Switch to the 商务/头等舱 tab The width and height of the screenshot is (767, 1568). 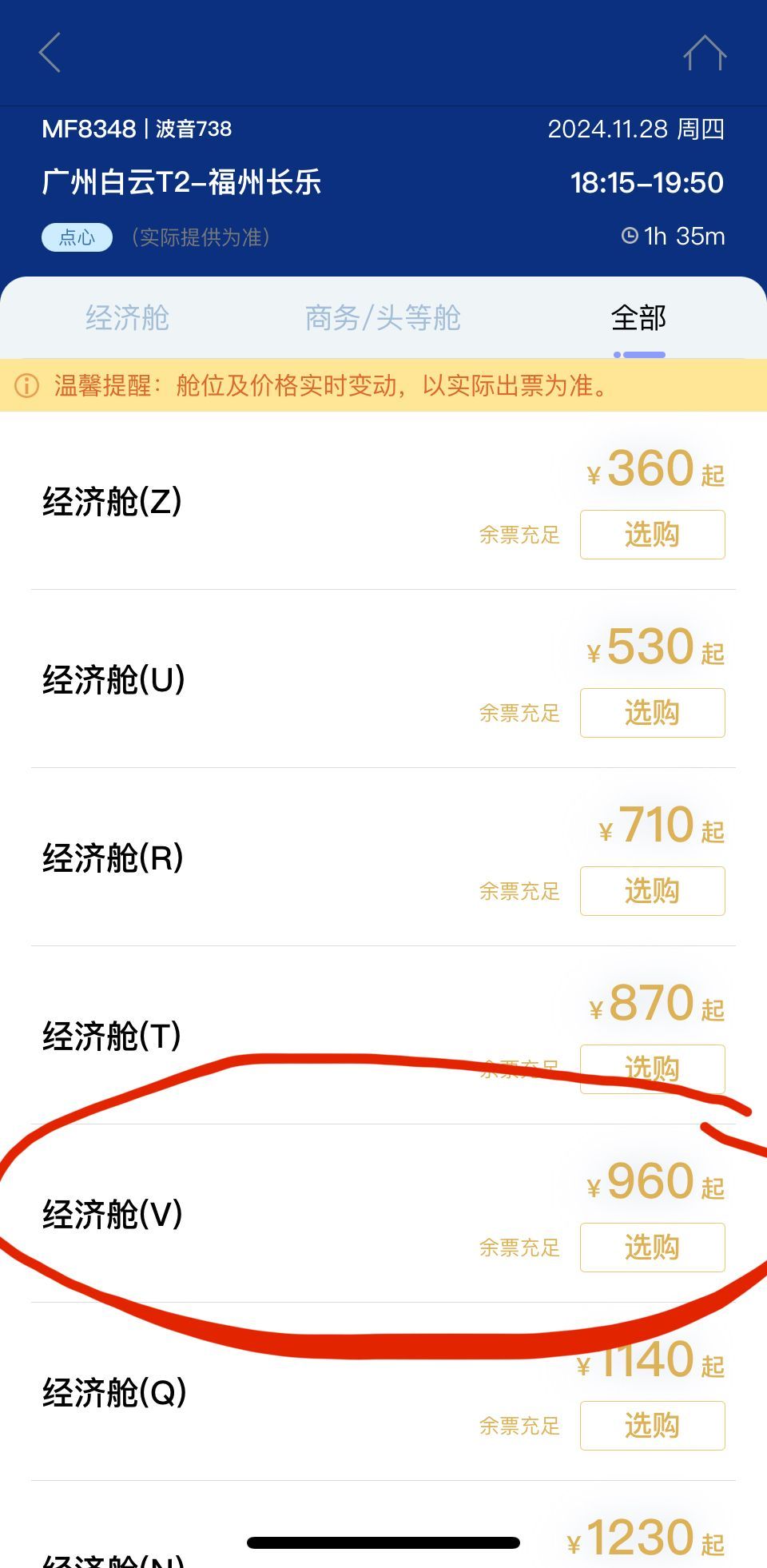click(x=383, y=318)
